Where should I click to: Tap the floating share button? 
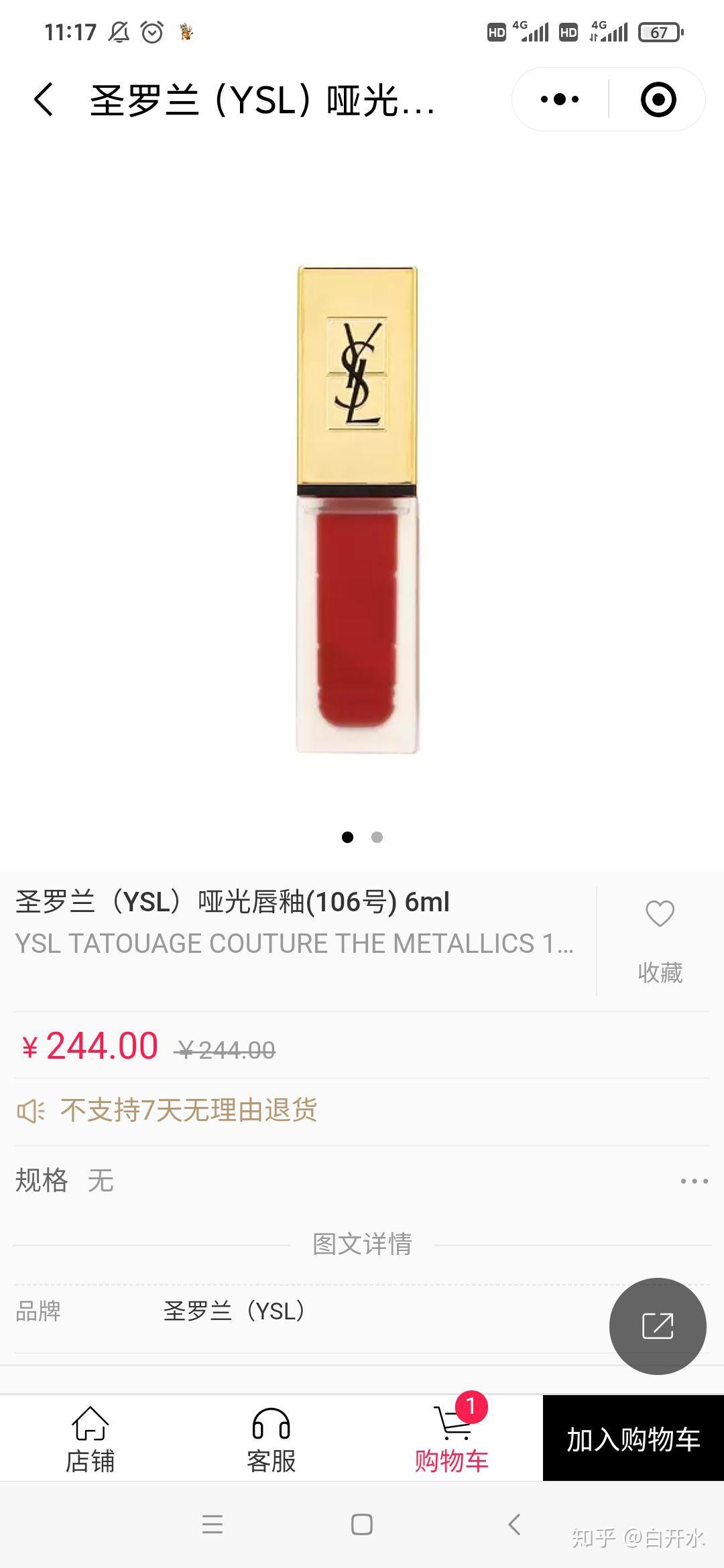(x=657, y=1326)
